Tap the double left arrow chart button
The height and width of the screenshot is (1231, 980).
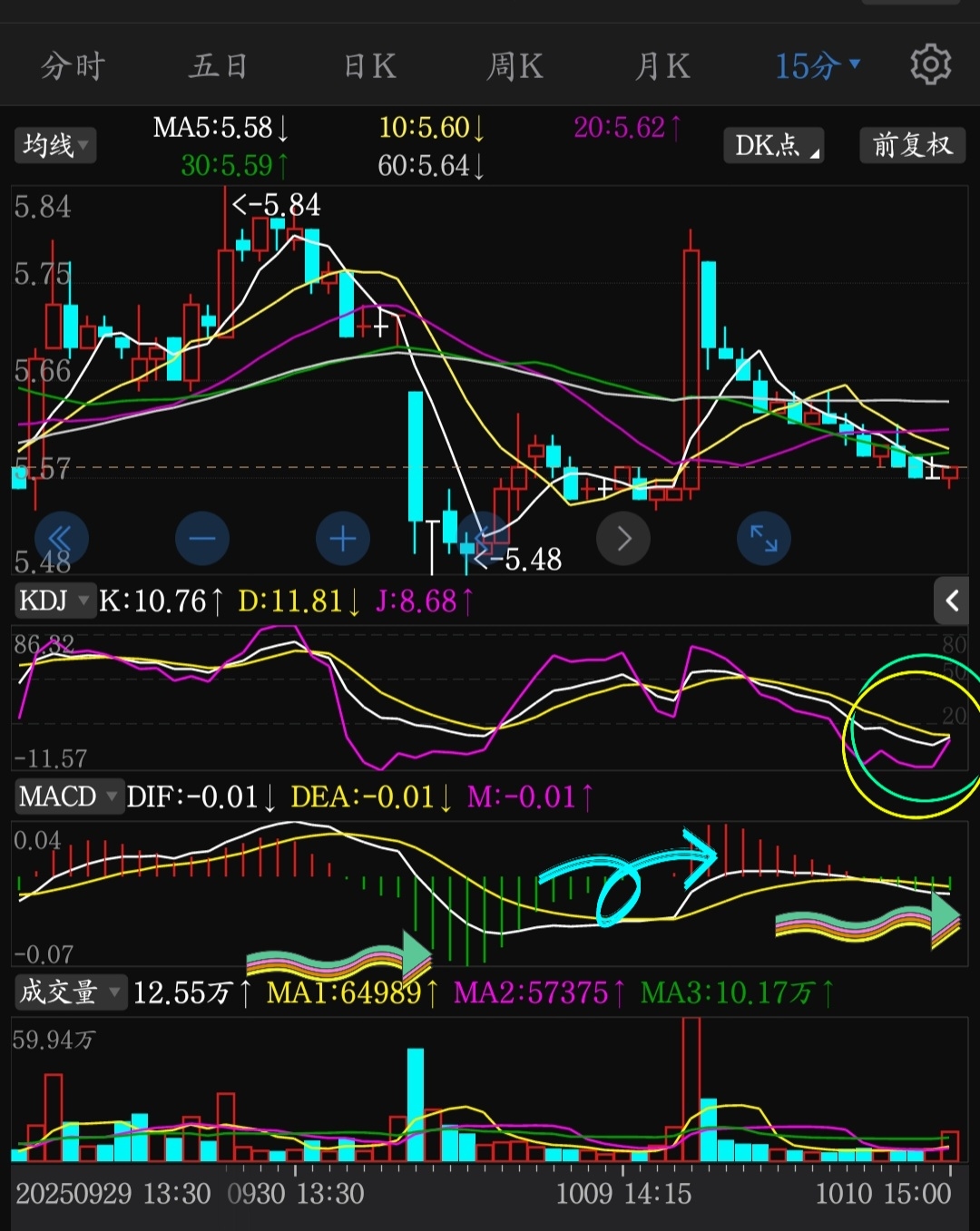61,539
